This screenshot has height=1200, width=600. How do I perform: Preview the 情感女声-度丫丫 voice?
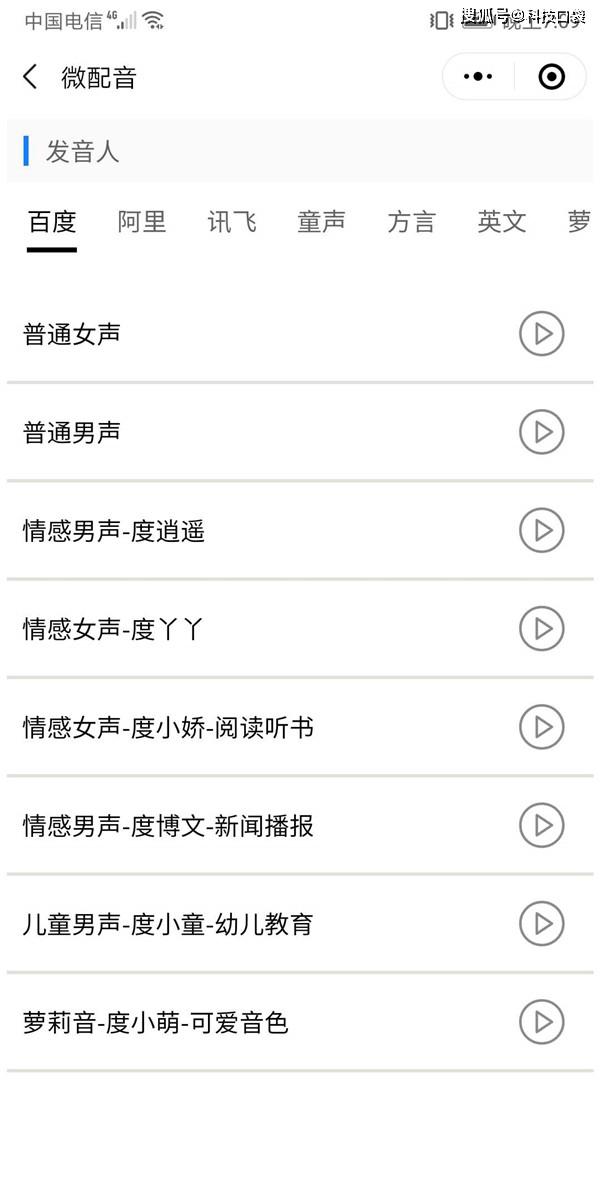coord(542,628)
